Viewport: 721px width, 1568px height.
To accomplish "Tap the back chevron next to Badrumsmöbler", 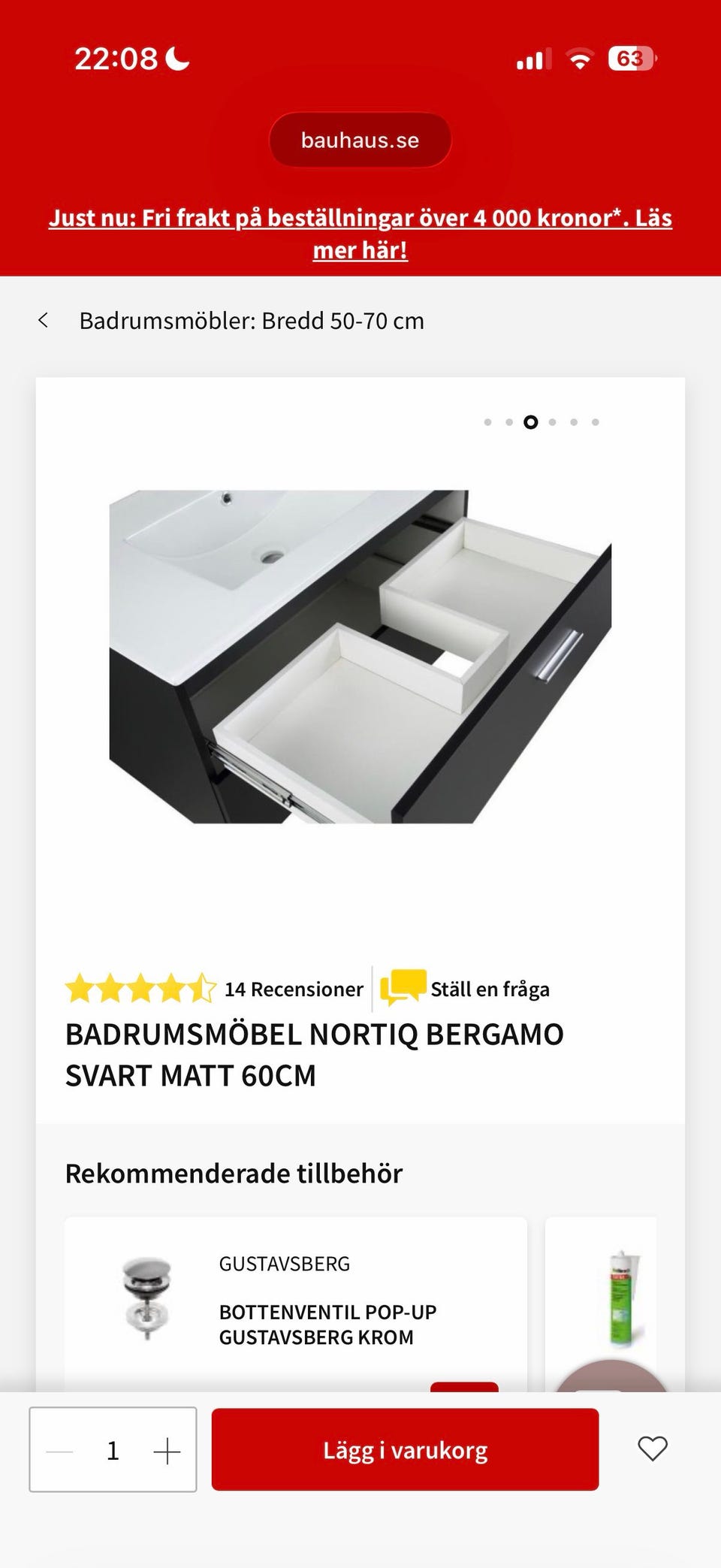I will (45, 320).
